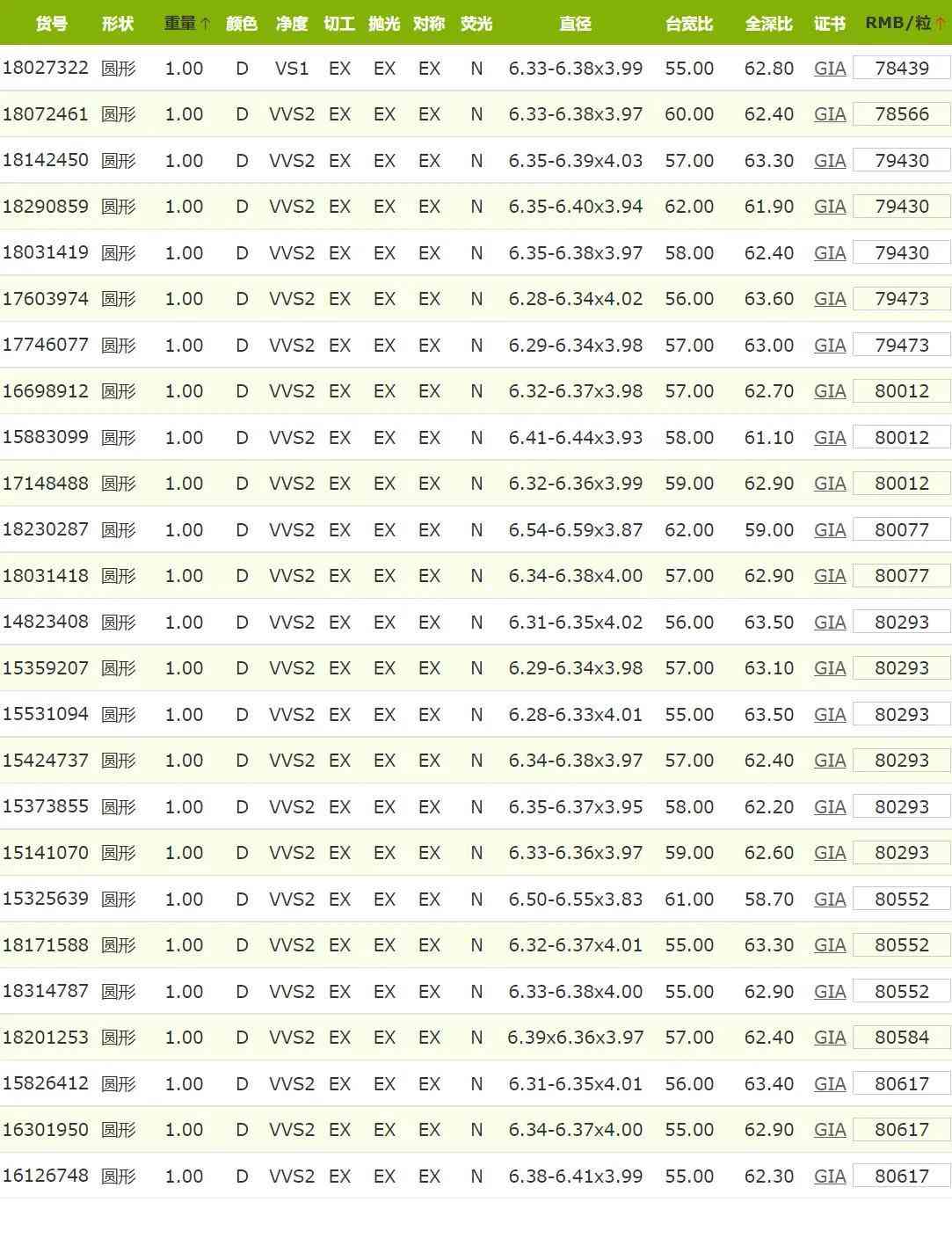Screen dimensions: 952x1253
Task: Open GIA certificate for item 15325639
Action: coord(829,900)
